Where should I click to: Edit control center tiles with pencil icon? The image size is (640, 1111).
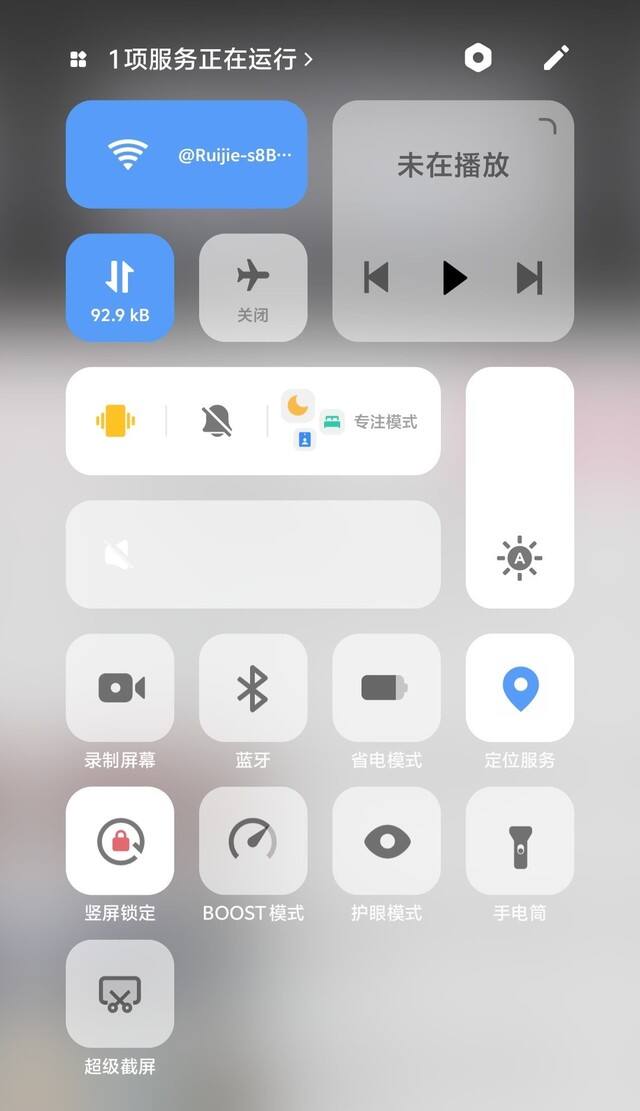coord(556,58)
